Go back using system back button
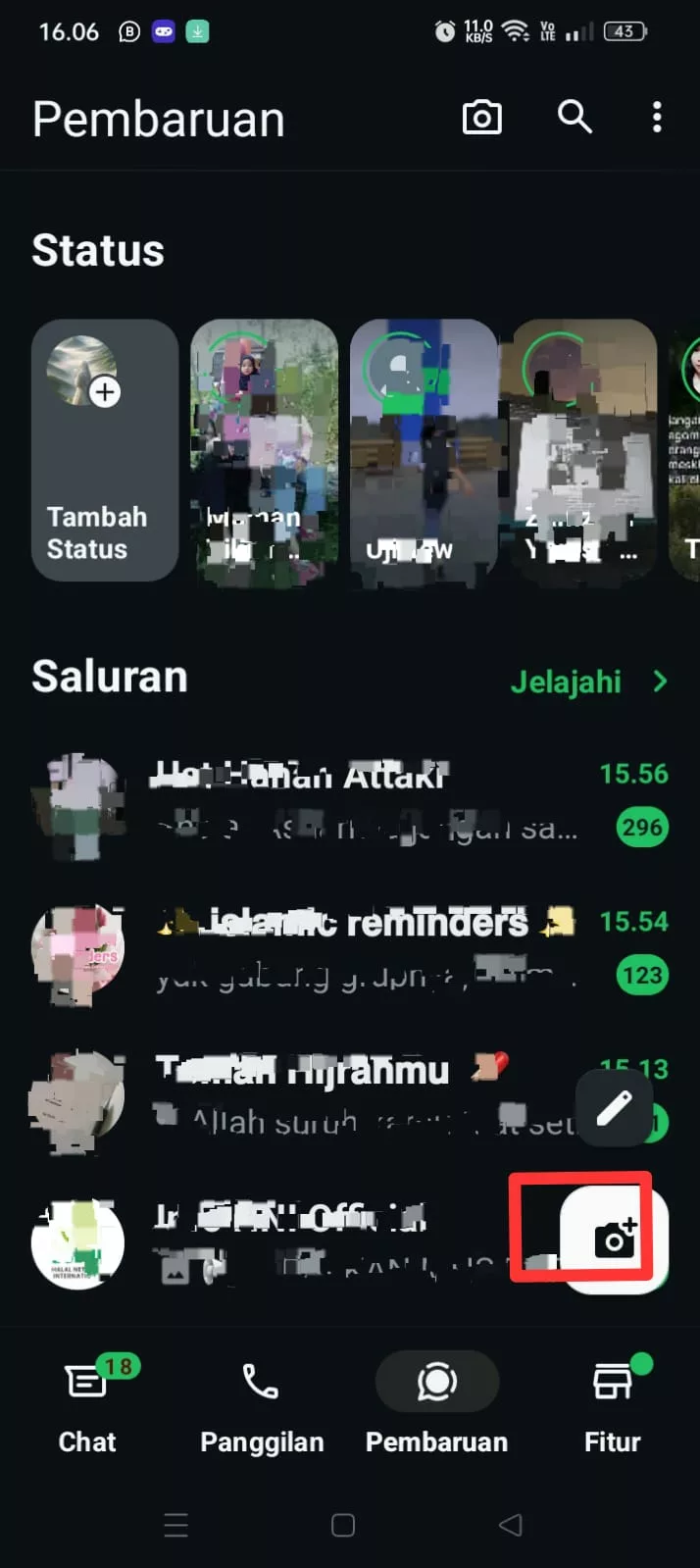This screenshot has width=700, height=1568. (510, 1525)
